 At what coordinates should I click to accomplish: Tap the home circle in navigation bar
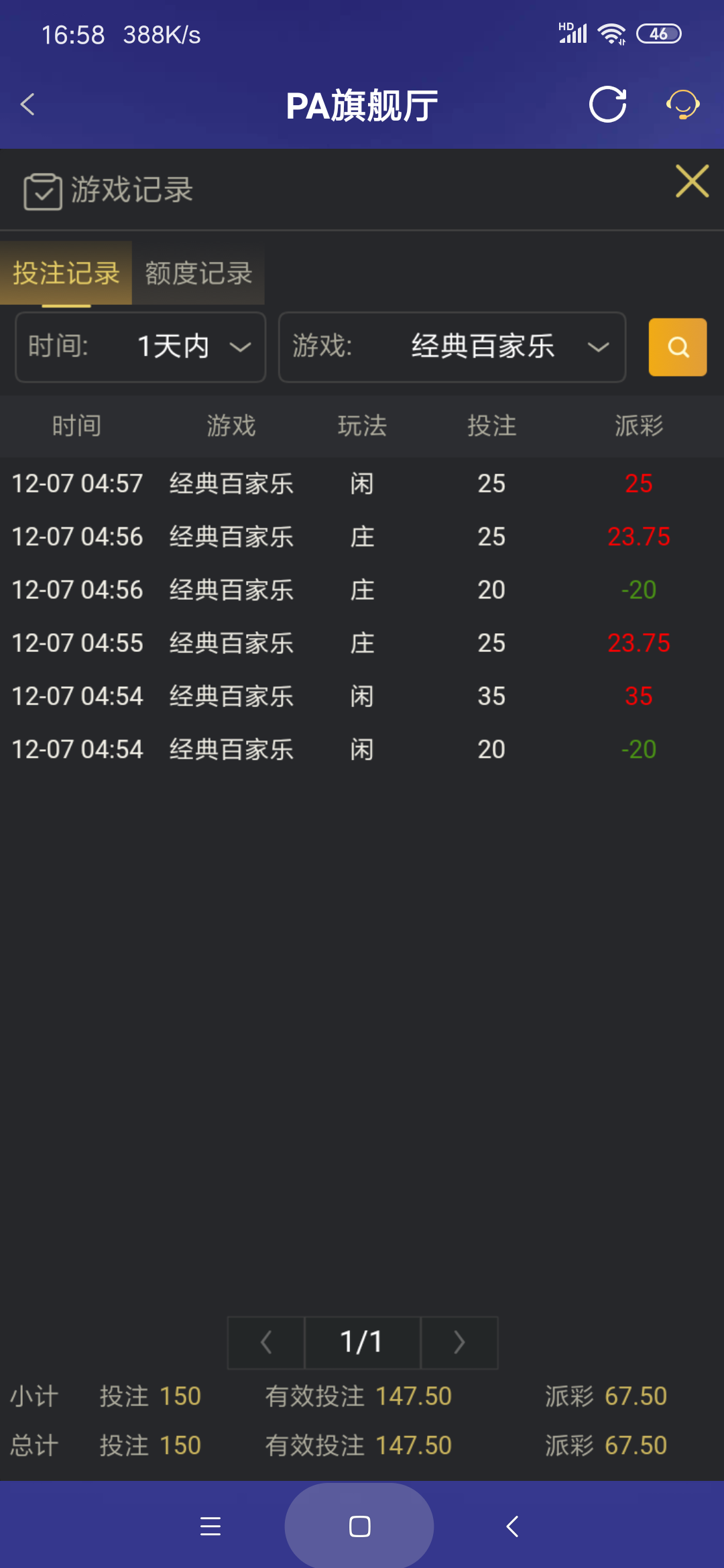coord(359,1526)
